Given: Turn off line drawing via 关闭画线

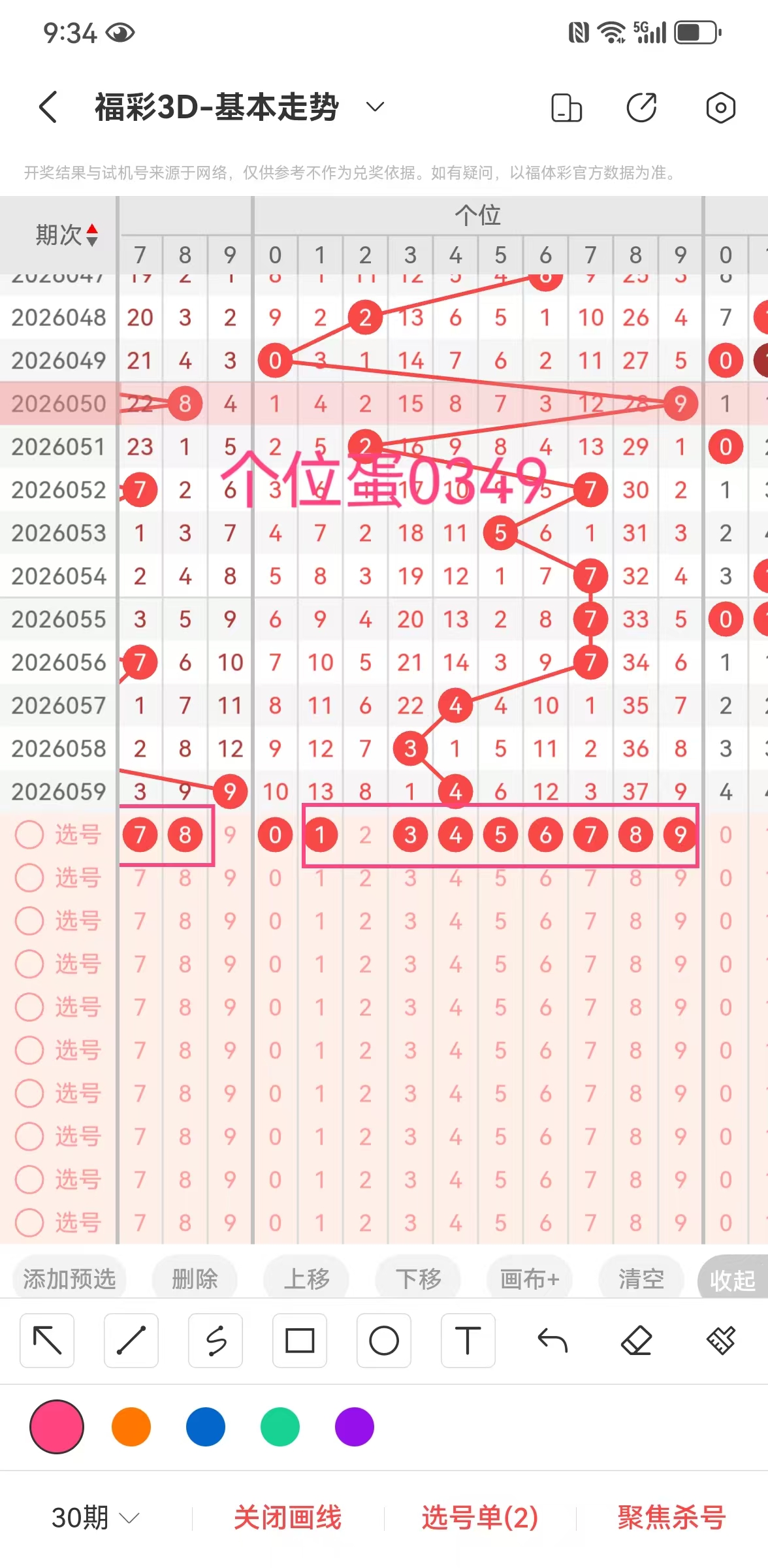Looking at the screenshot, I should (287, 1517).
